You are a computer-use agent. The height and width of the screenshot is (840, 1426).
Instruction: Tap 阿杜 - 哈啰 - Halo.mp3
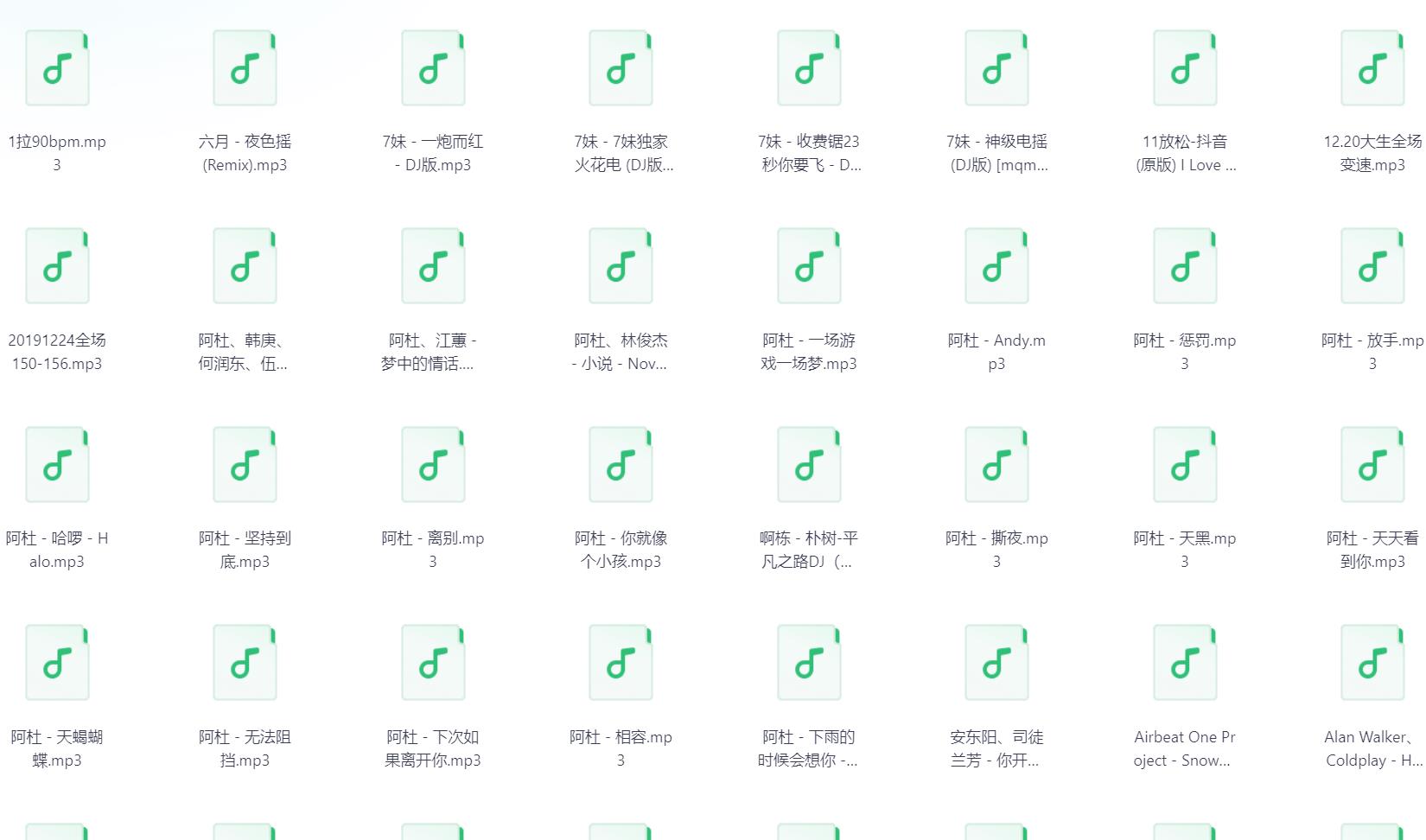pyautogui.click(x=57, y=465)
